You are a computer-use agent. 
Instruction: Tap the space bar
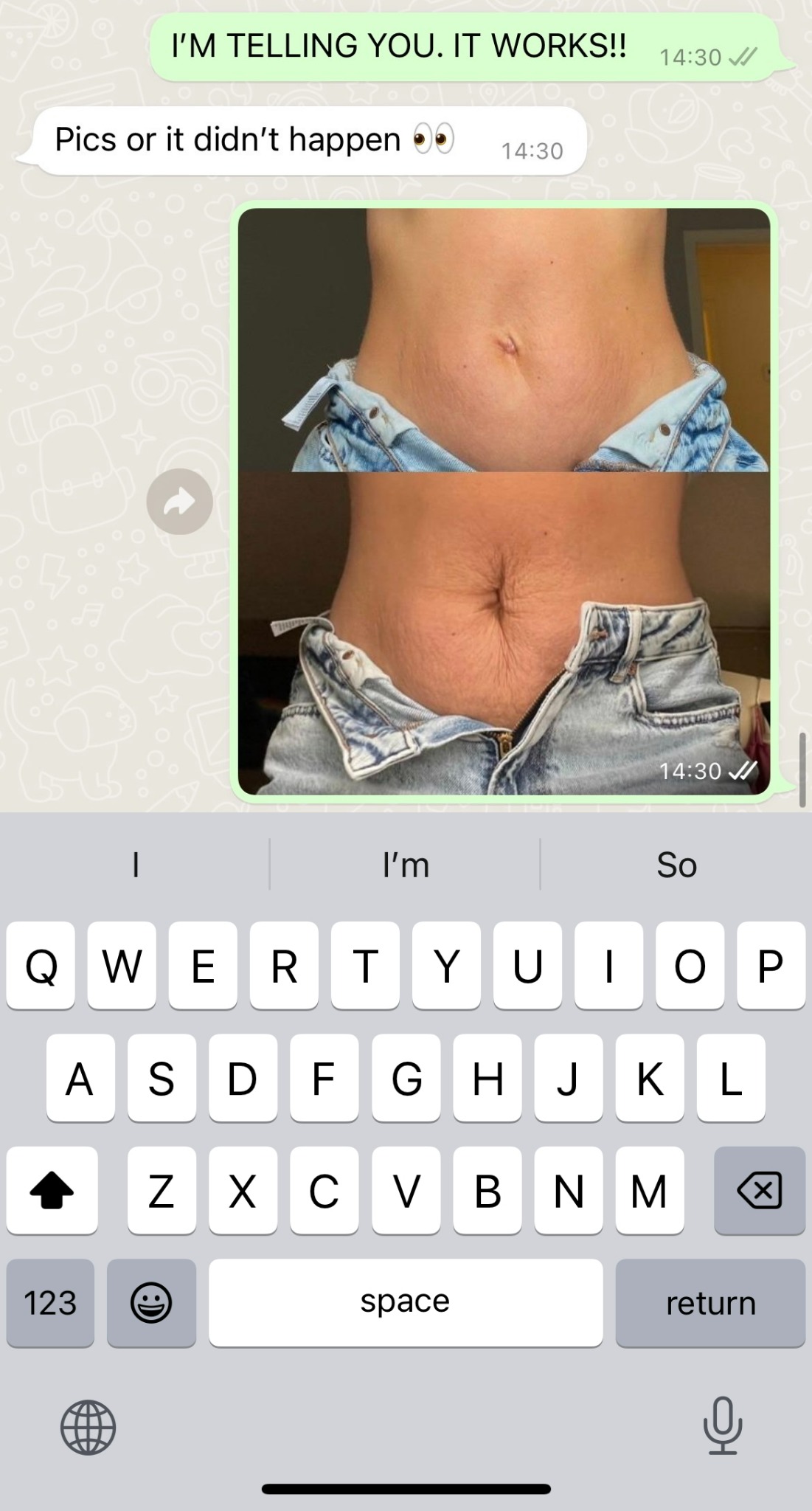click(x=405, y=1302)
